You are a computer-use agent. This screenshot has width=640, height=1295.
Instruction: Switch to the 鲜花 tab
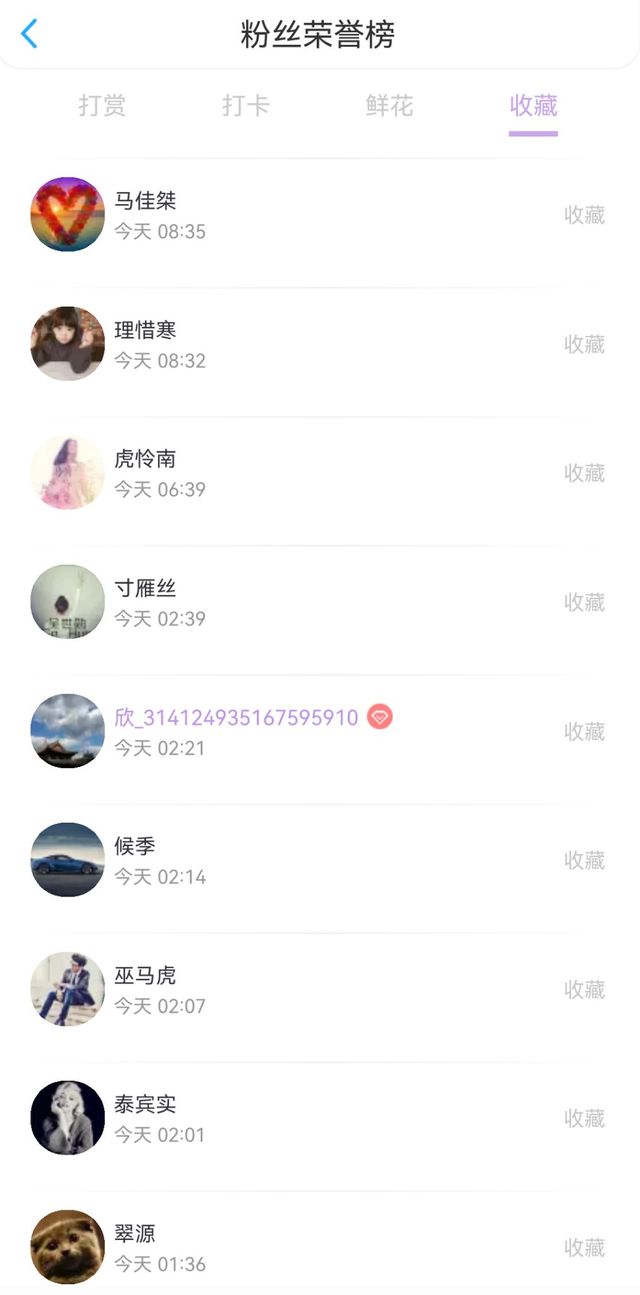[389, 105]
